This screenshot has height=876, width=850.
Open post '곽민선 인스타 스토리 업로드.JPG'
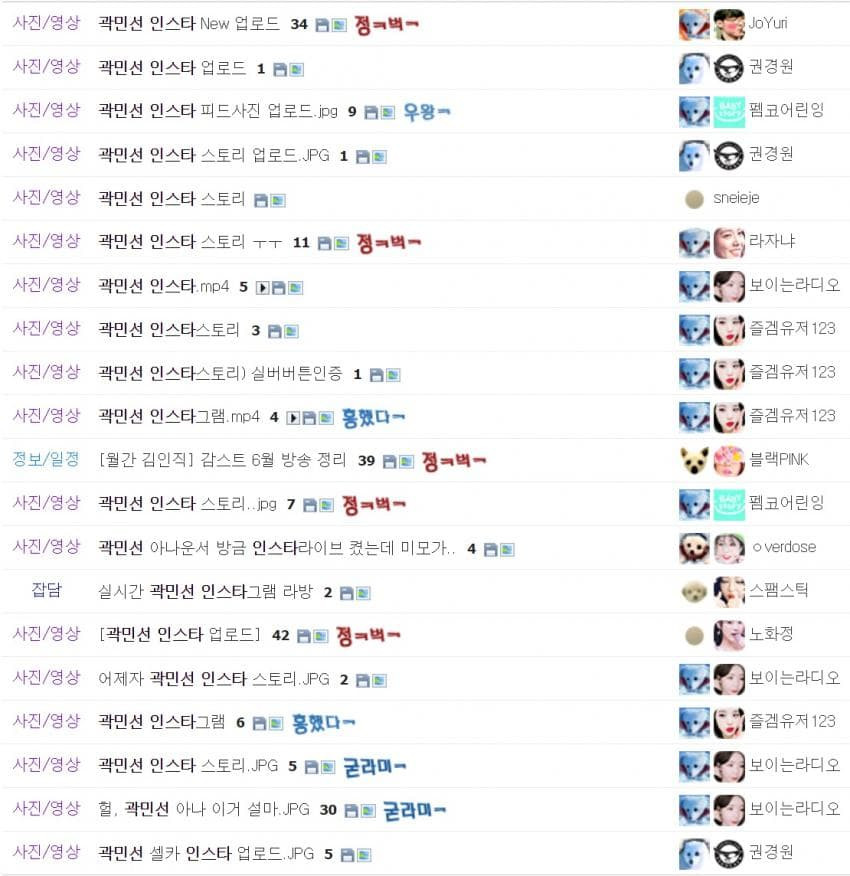(x=214, y=155)
